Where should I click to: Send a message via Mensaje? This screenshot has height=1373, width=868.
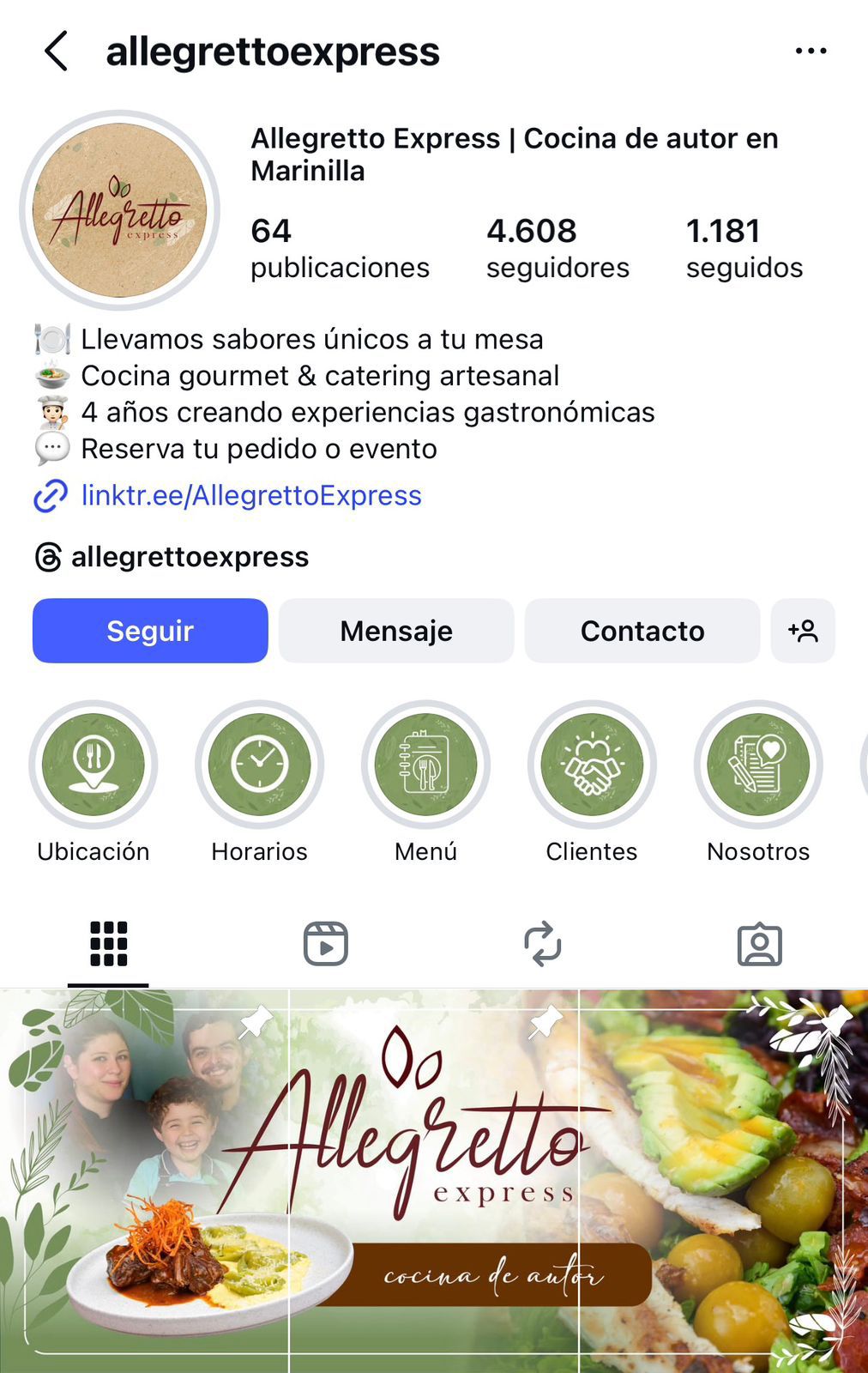click(396, 631)
